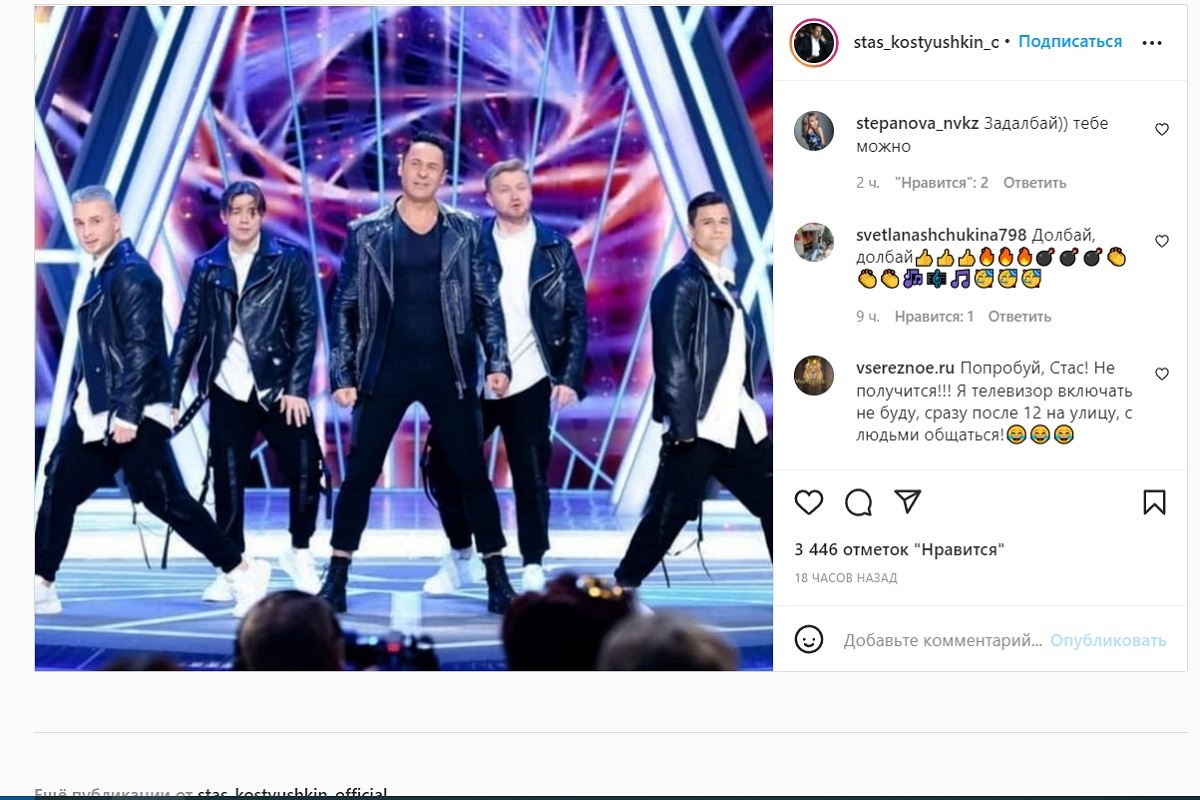Tap Опубликовать to post comment
Viewport: 1200px width, 800px height.
point(1108,640)
